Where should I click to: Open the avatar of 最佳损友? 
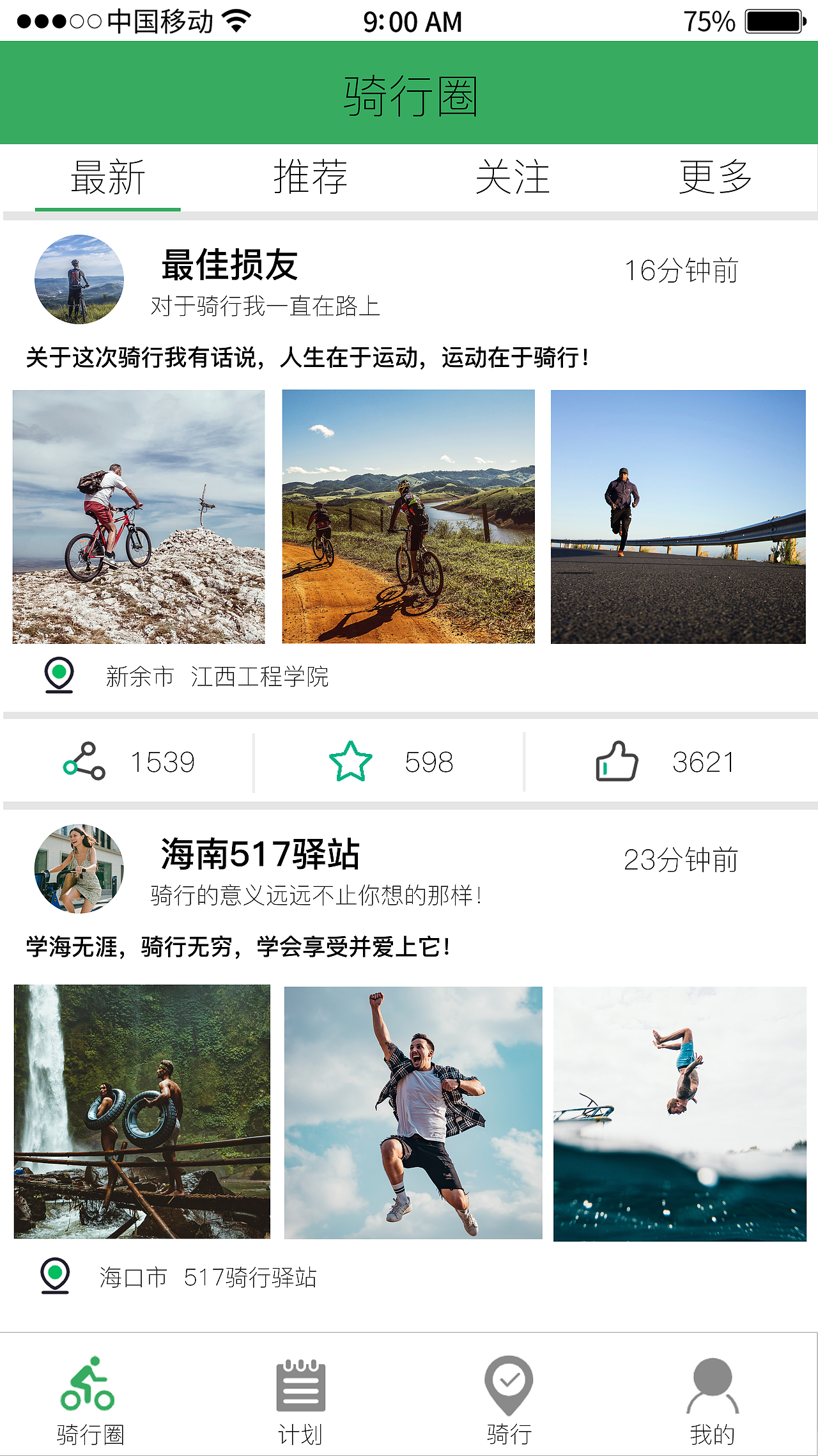(x=79, y=280)
